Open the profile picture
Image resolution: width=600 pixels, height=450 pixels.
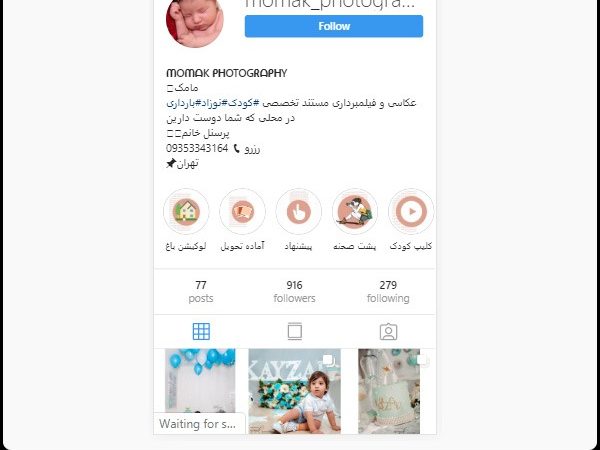click(x=195, y=20)
